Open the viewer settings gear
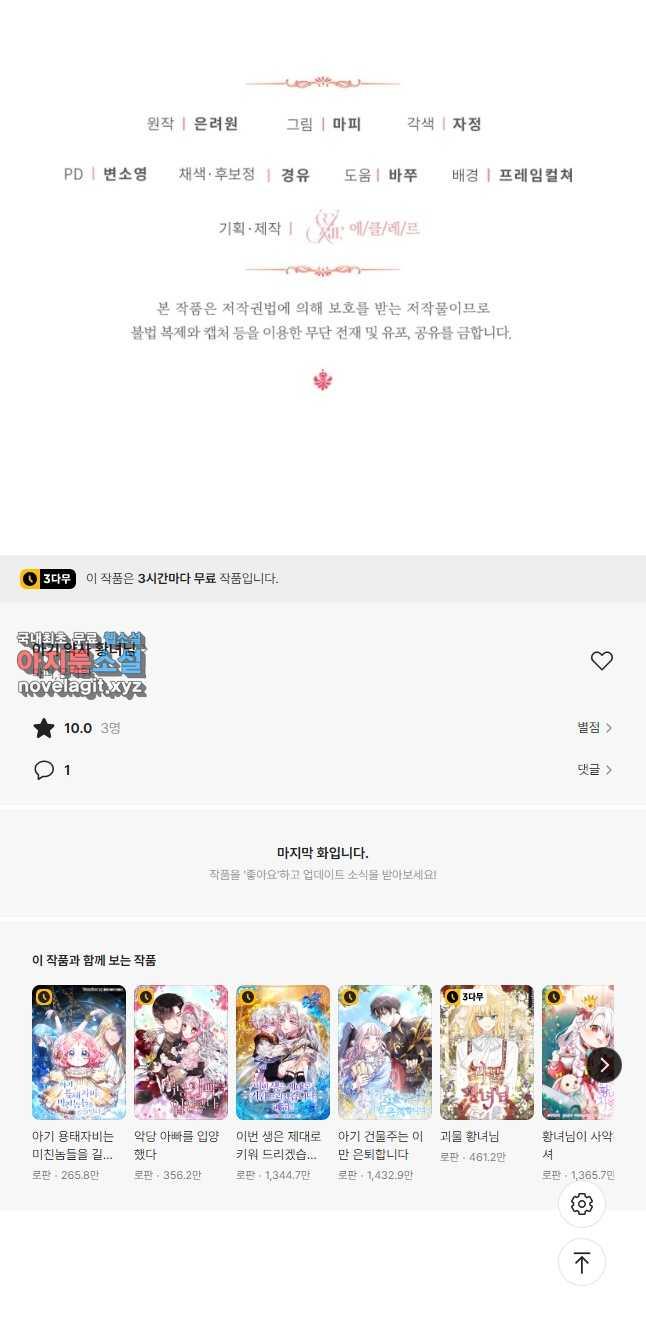Viewport: 646px width, 1326px height. (582, 1204)
